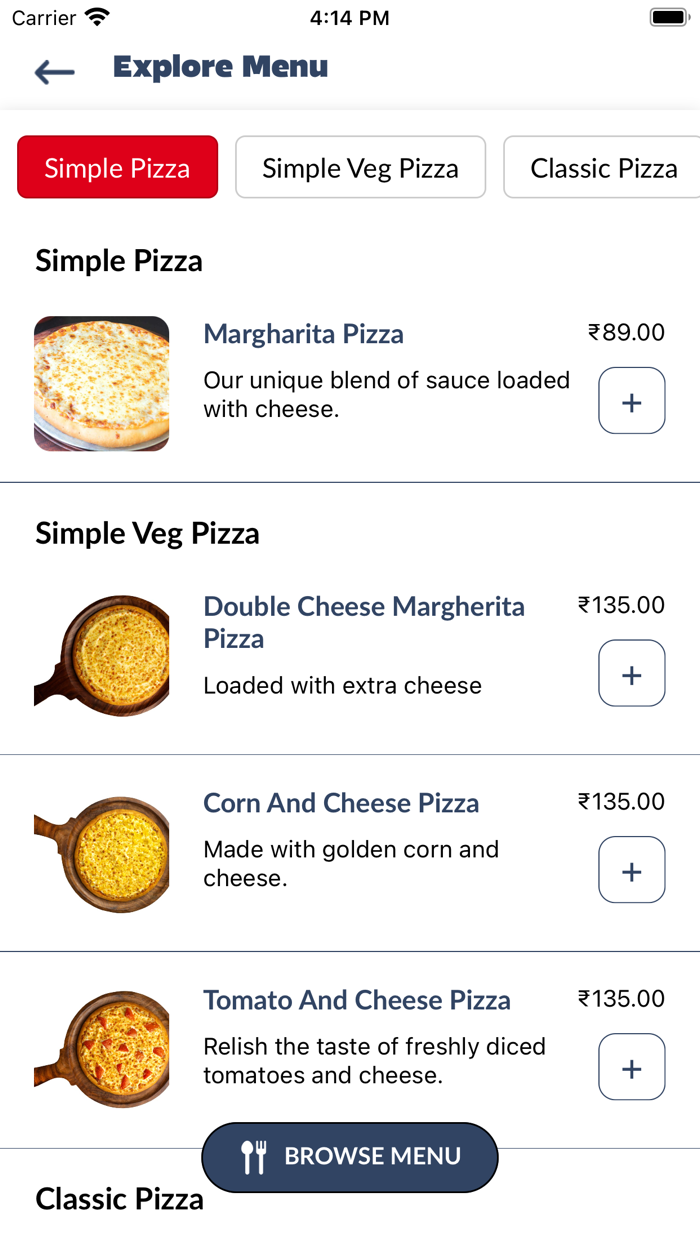Switch to the Classic Pizza category chip
This screenshot has height=1244, width=700.
coord(602,167)
